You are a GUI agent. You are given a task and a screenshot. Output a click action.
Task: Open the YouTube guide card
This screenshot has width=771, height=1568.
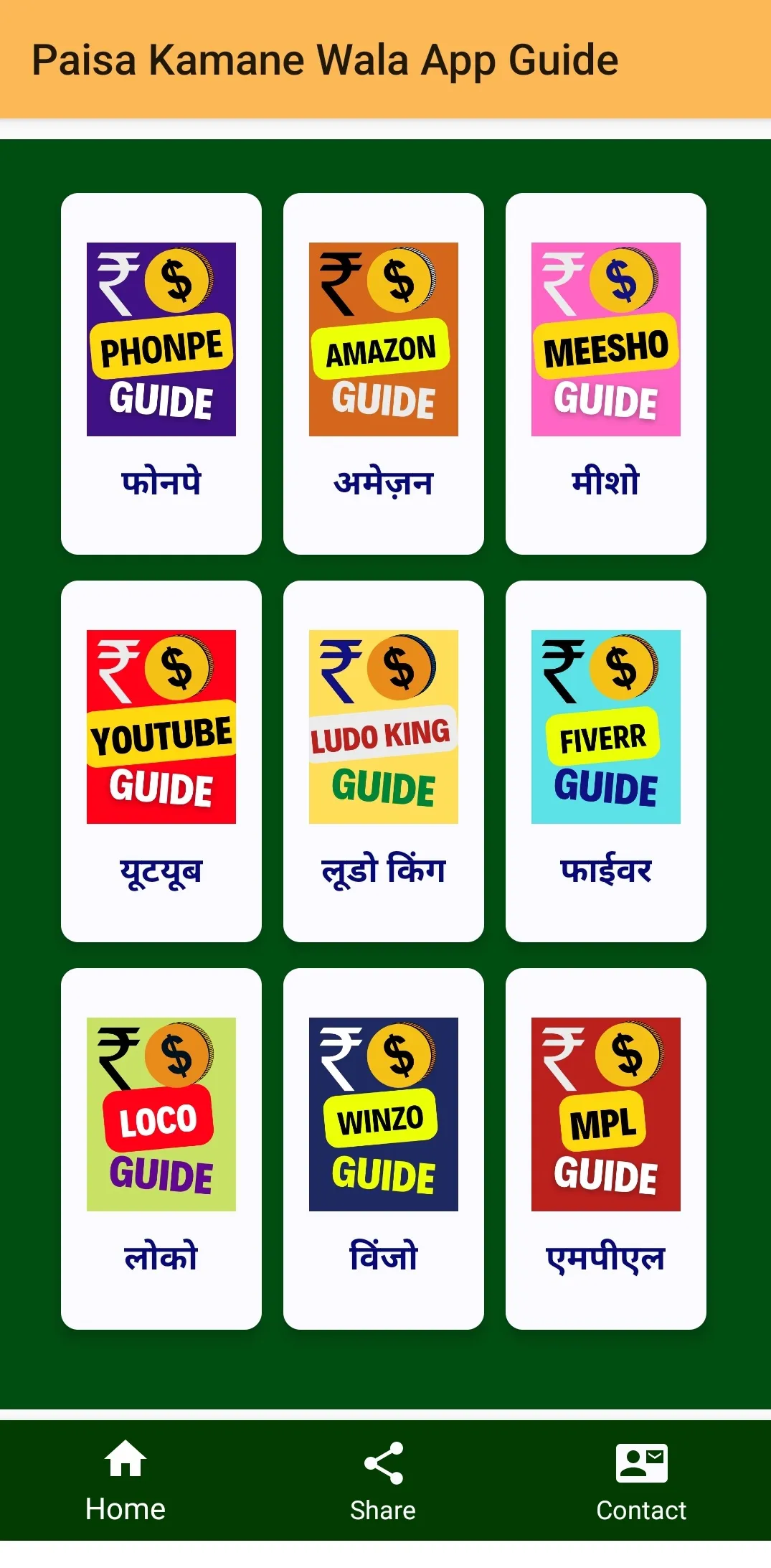tap(161, 761)
